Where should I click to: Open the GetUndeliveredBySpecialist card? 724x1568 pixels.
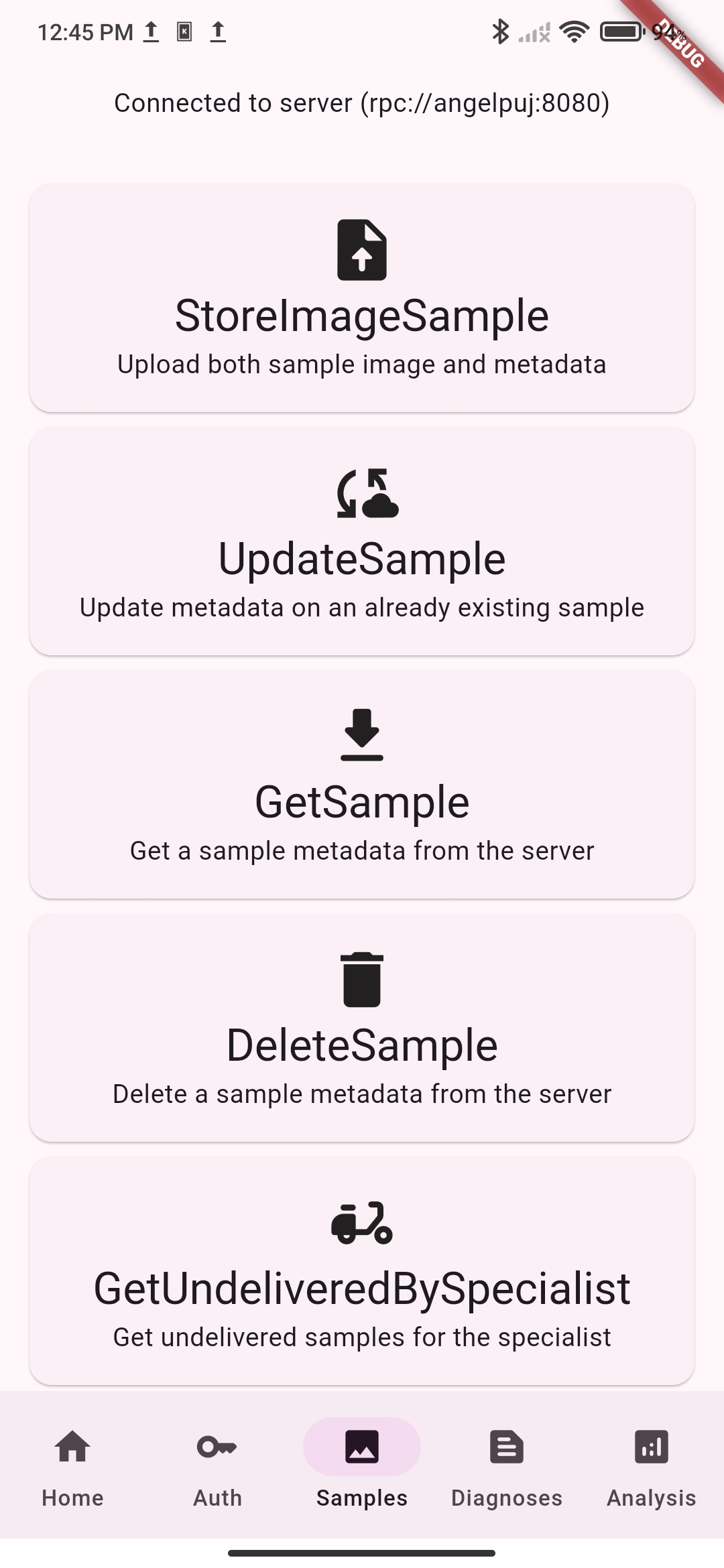click(x=362, y=1273)
